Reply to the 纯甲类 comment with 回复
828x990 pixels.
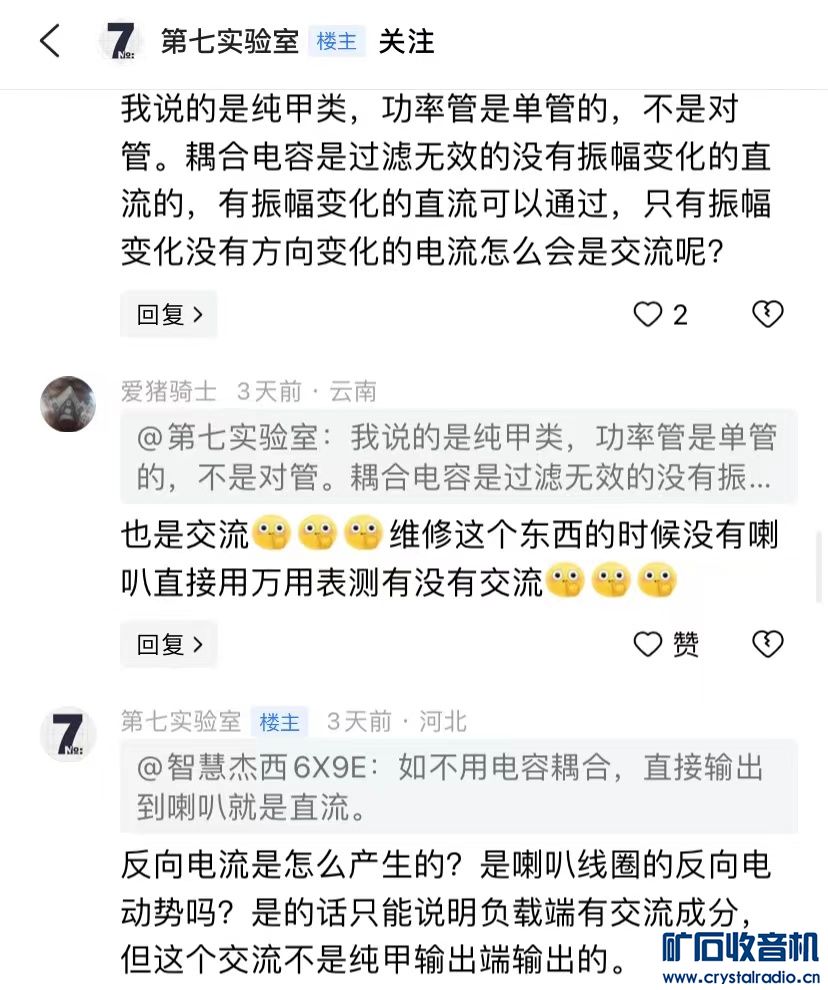click(169, 314)
